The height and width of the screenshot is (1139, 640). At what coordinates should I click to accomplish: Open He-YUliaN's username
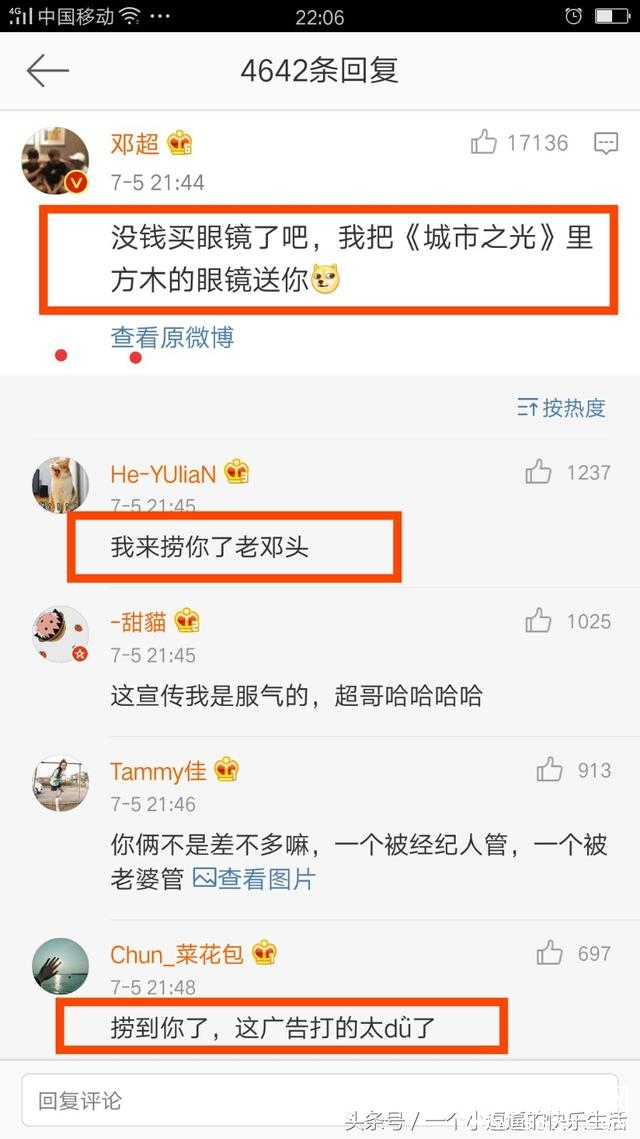point(163,473)
